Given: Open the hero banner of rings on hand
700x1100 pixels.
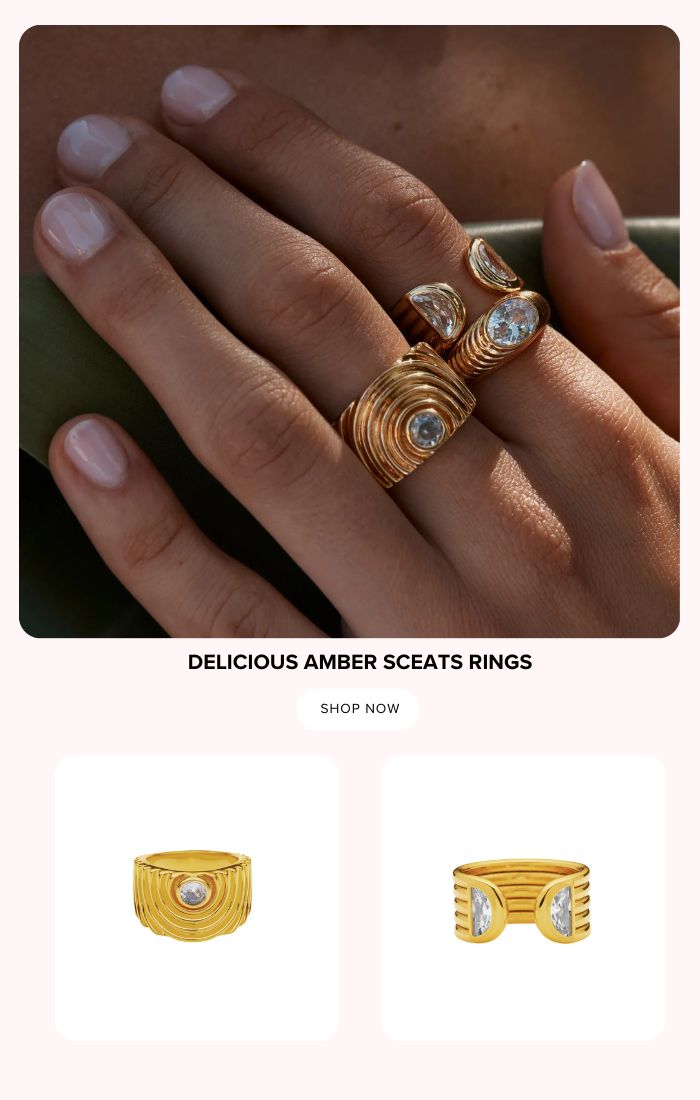Looking at the screenshot, I should tap(349, 331).
